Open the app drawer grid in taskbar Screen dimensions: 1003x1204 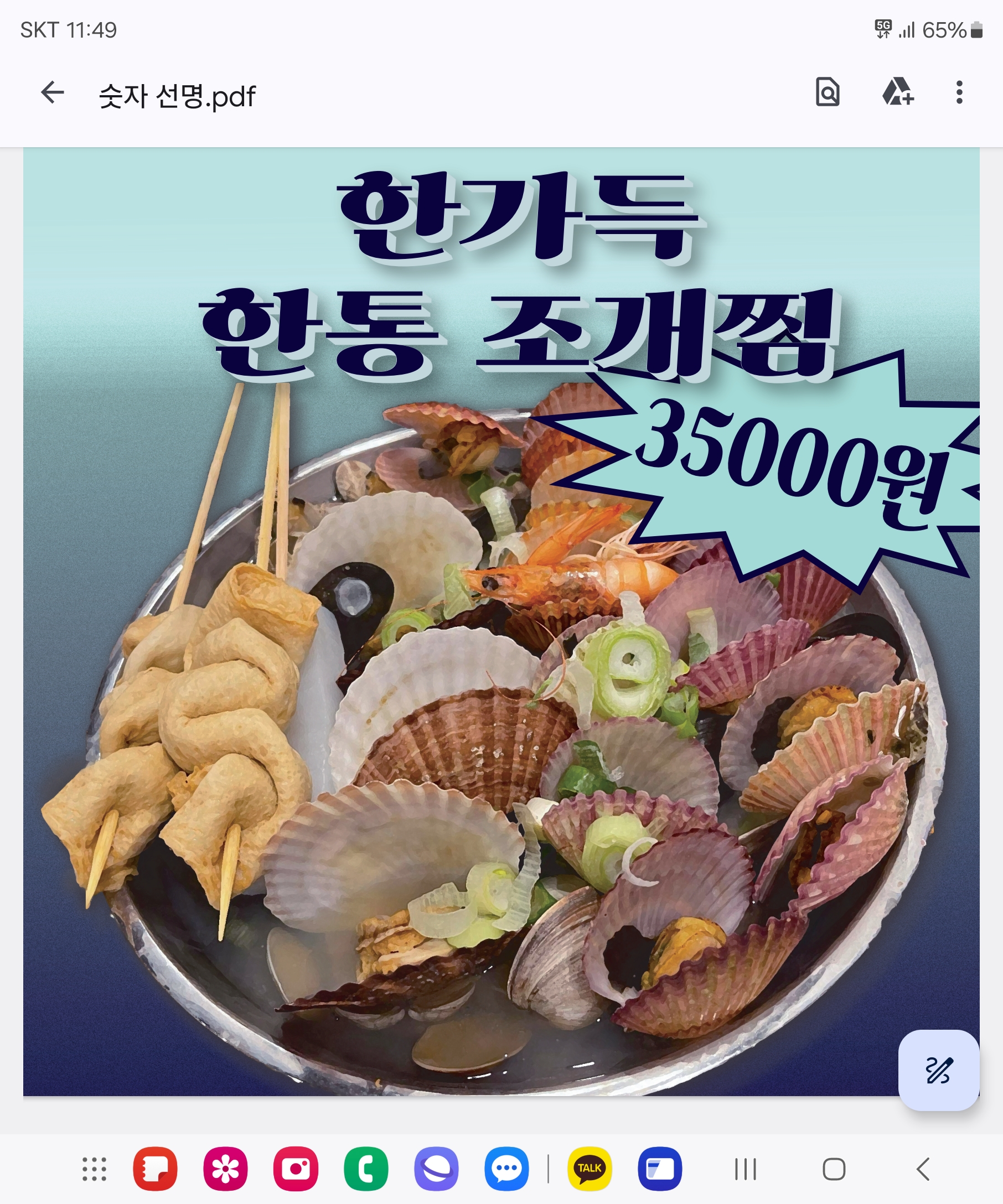(x=94, y=1169)
